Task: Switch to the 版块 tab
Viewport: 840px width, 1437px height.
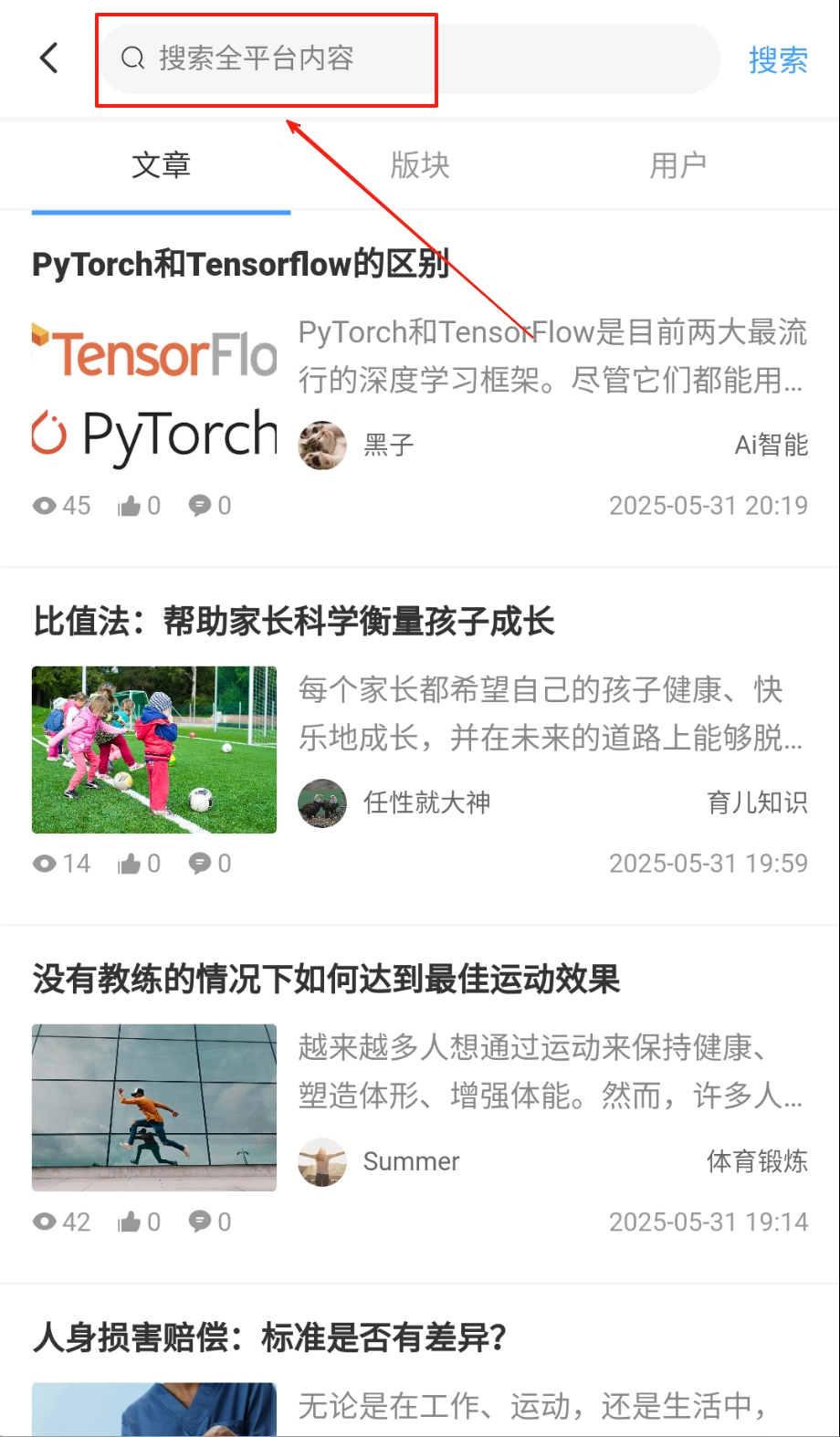Action: [x=419, y=165]
